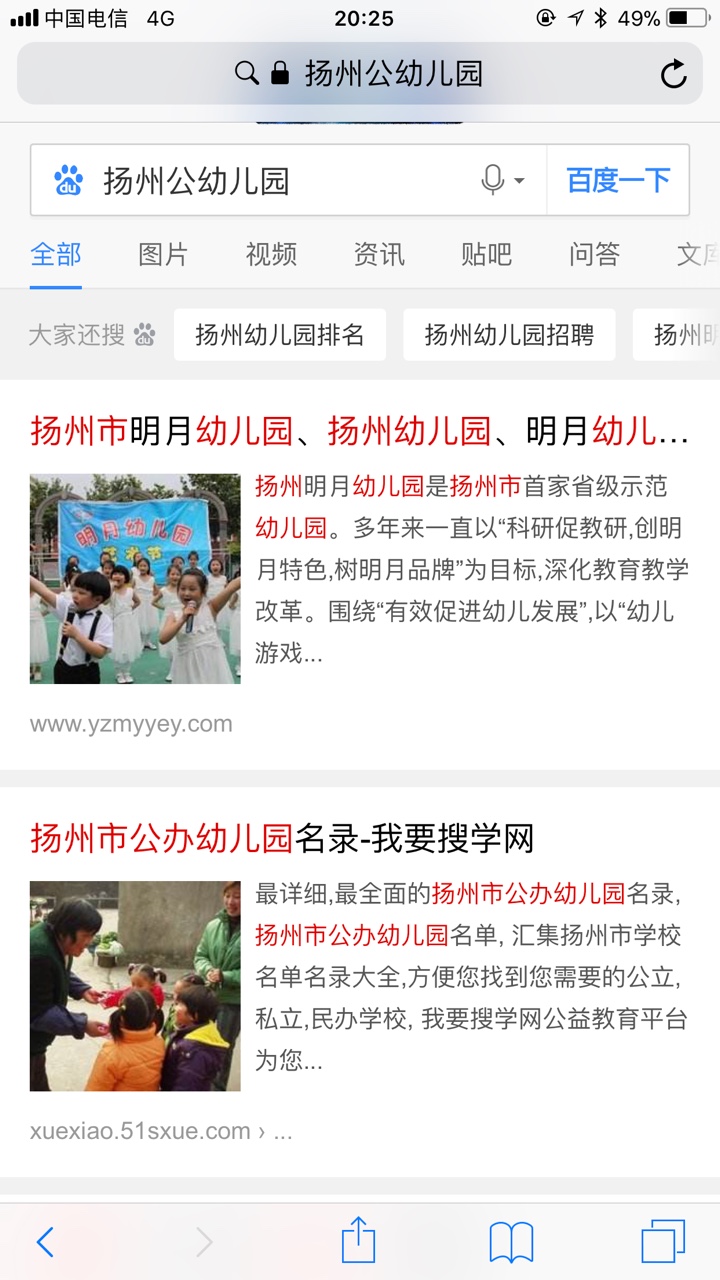The height and width of the screenshot is (1280, 720).
Task: Select the 全部 tab
Action: coord(56,254)
